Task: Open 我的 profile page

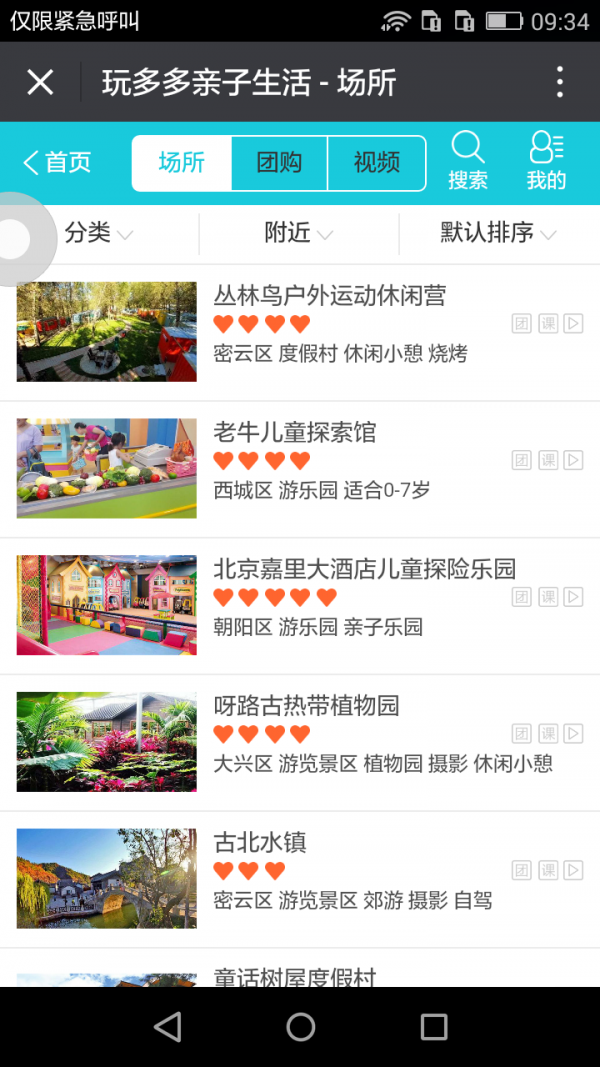Action: [x=546, y=161]
